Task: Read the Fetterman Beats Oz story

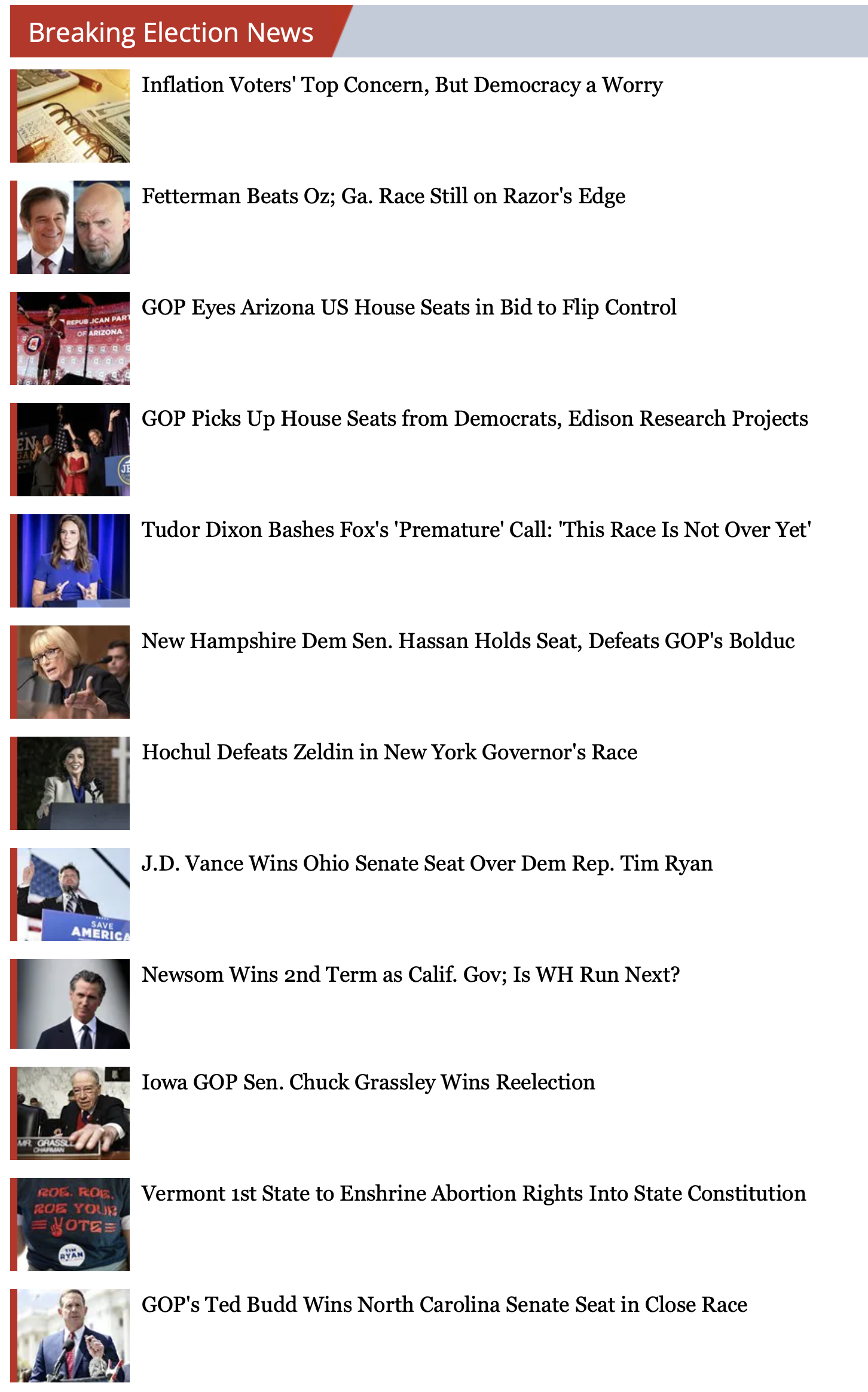Action: 383,197
